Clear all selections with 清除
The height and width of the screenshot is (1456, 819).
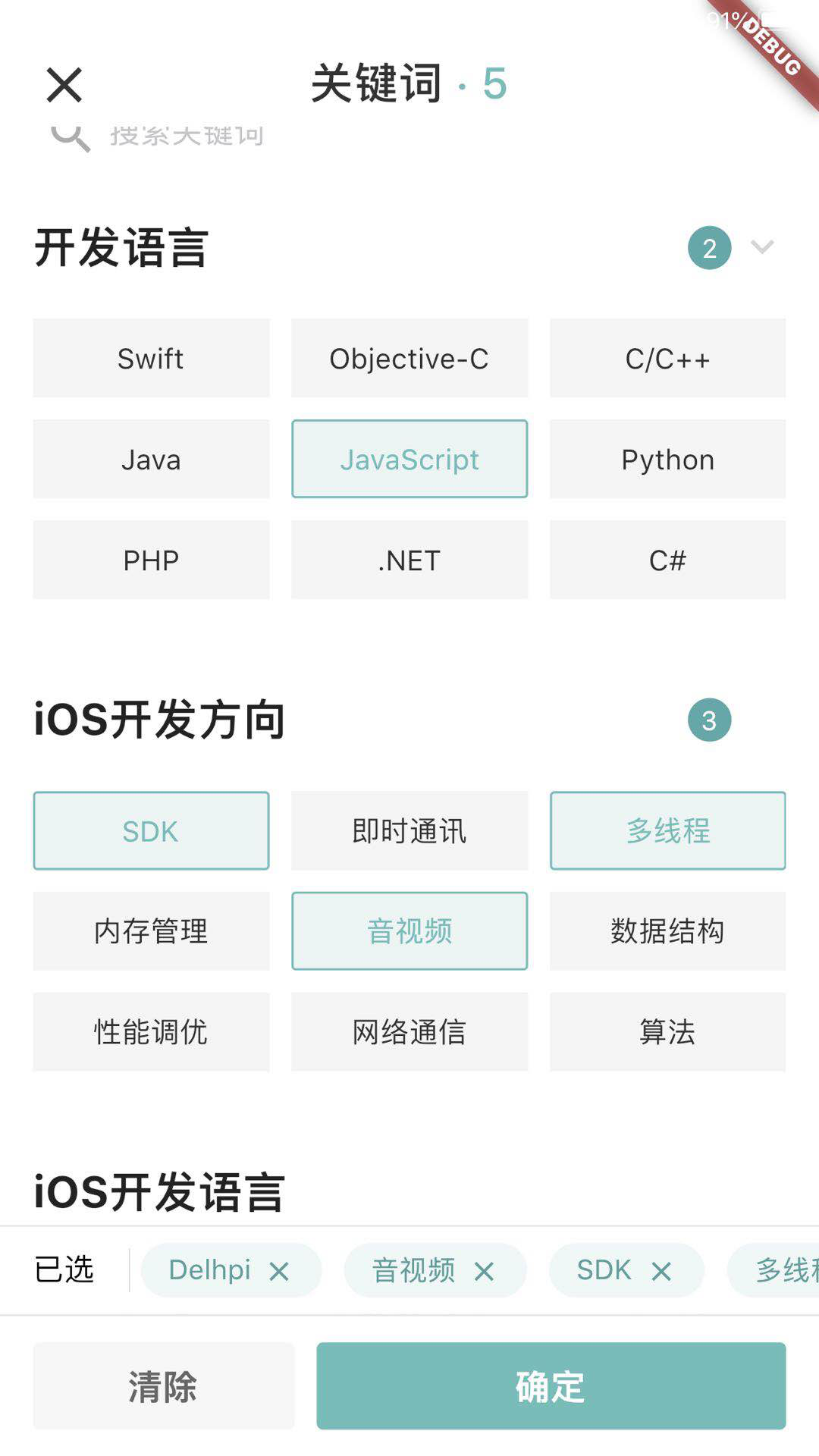[163, 1386]
